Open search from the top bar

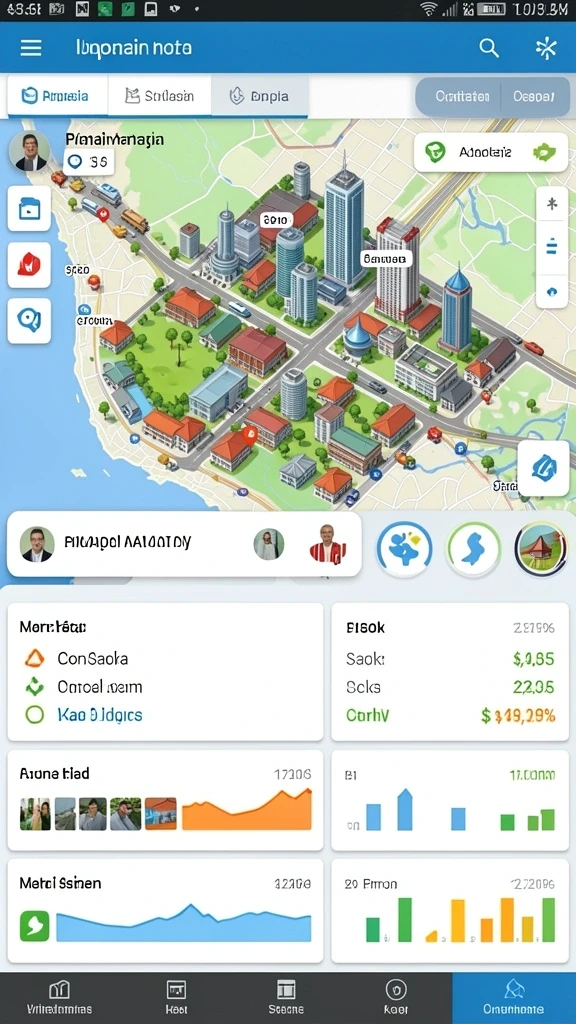[489, 48]
